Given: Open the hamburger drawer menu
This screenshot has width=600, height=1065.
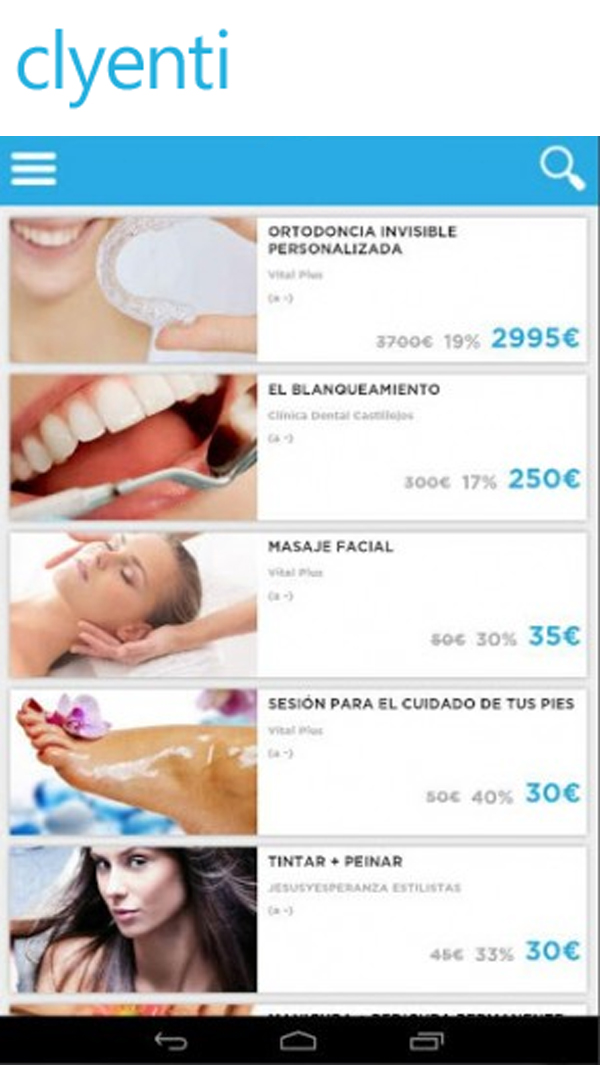Looking at the screenshot, I should [x=34, y=169].
